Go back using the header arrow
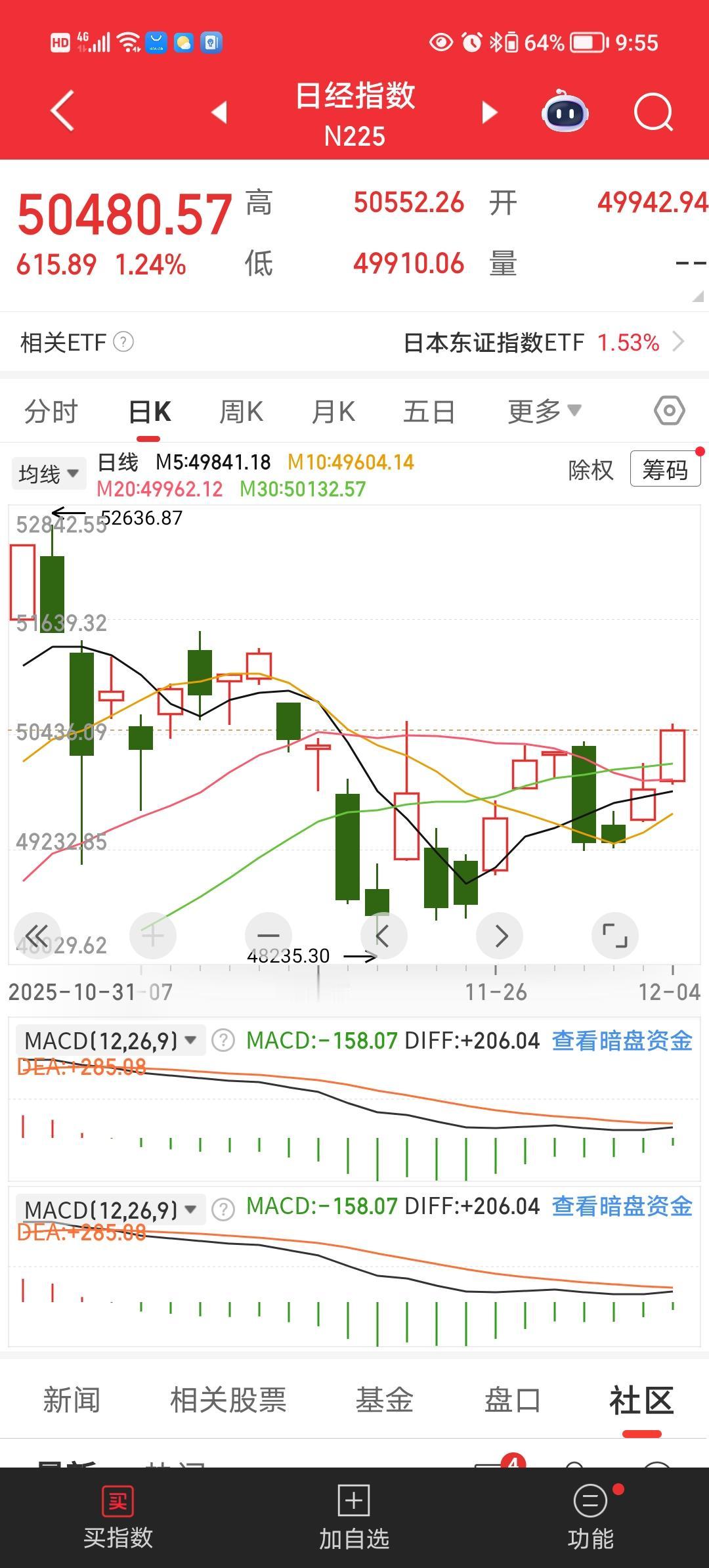The height and width of the screenshot is (1568, 709). pyautogui.click(x=62, y=111)
